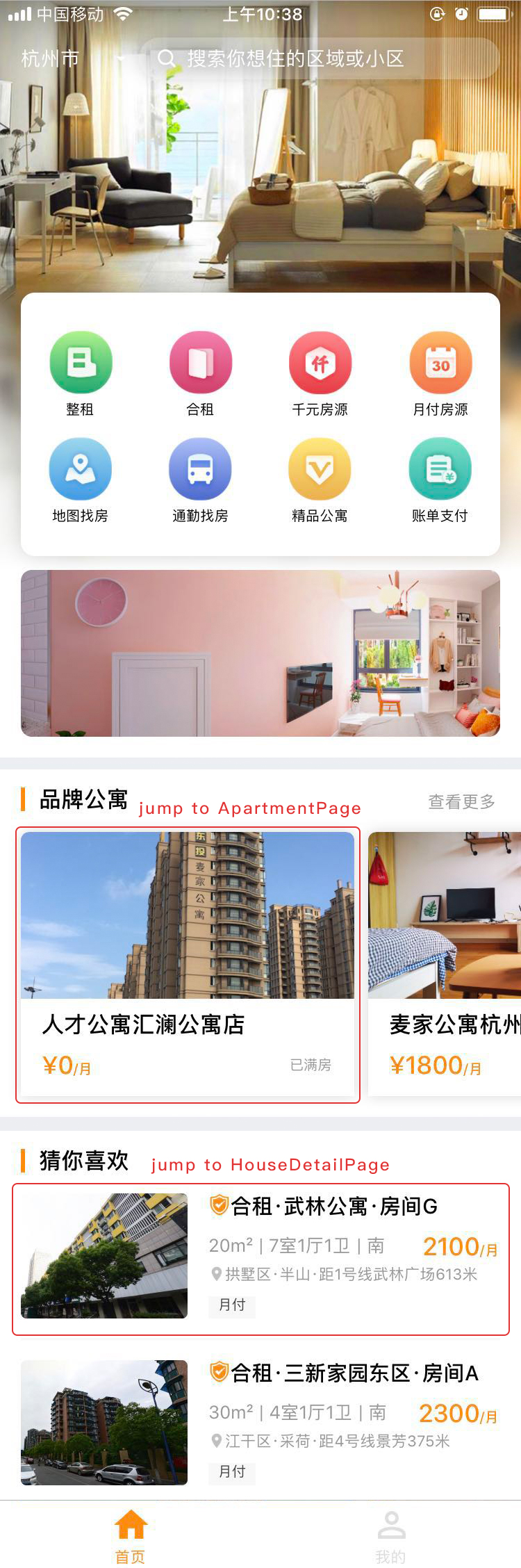This screenshot has width=521, height=1568.
Task: Open 月付房源 monthly-pay listings
Action: tap(440, 374)
